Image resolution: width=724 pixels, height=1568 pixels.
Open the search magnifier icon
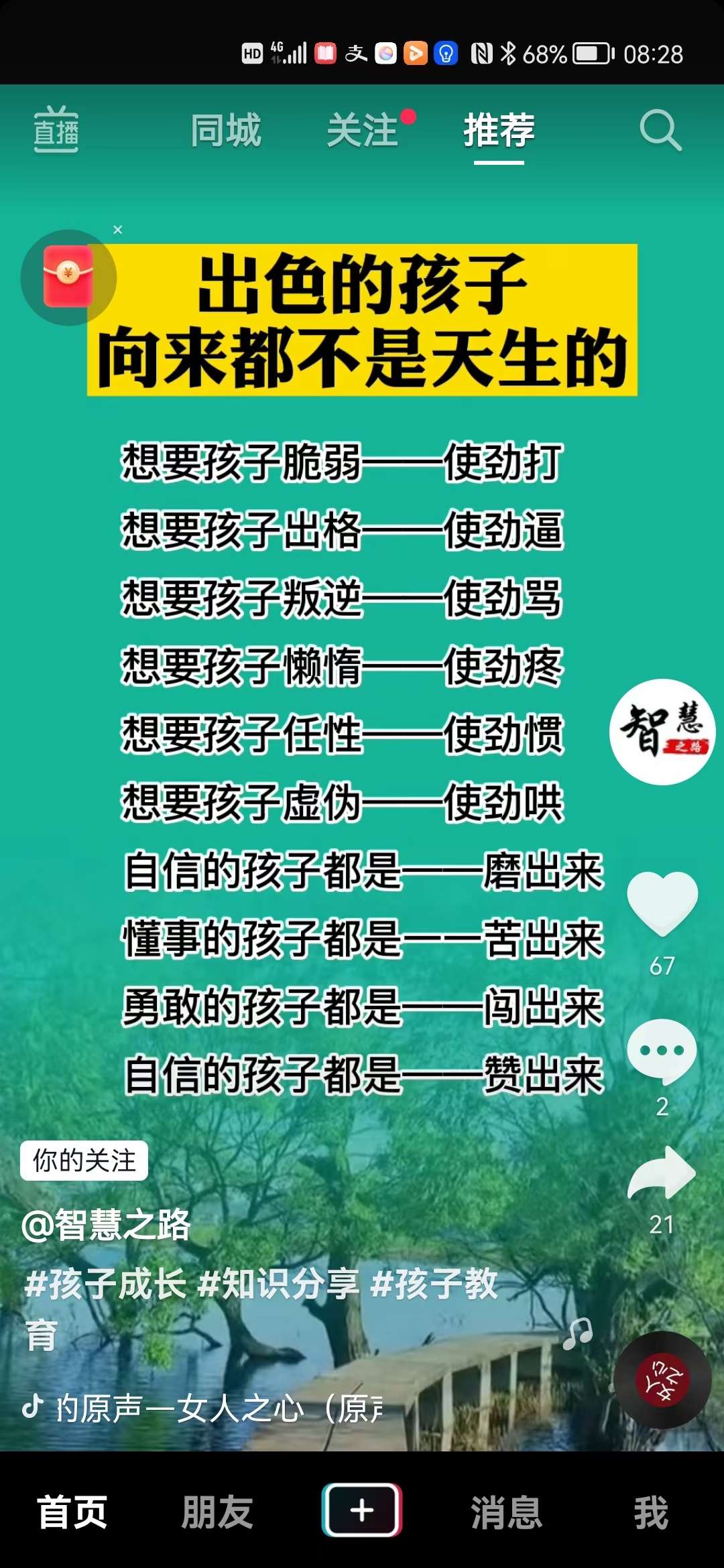[x=660, y=130]
